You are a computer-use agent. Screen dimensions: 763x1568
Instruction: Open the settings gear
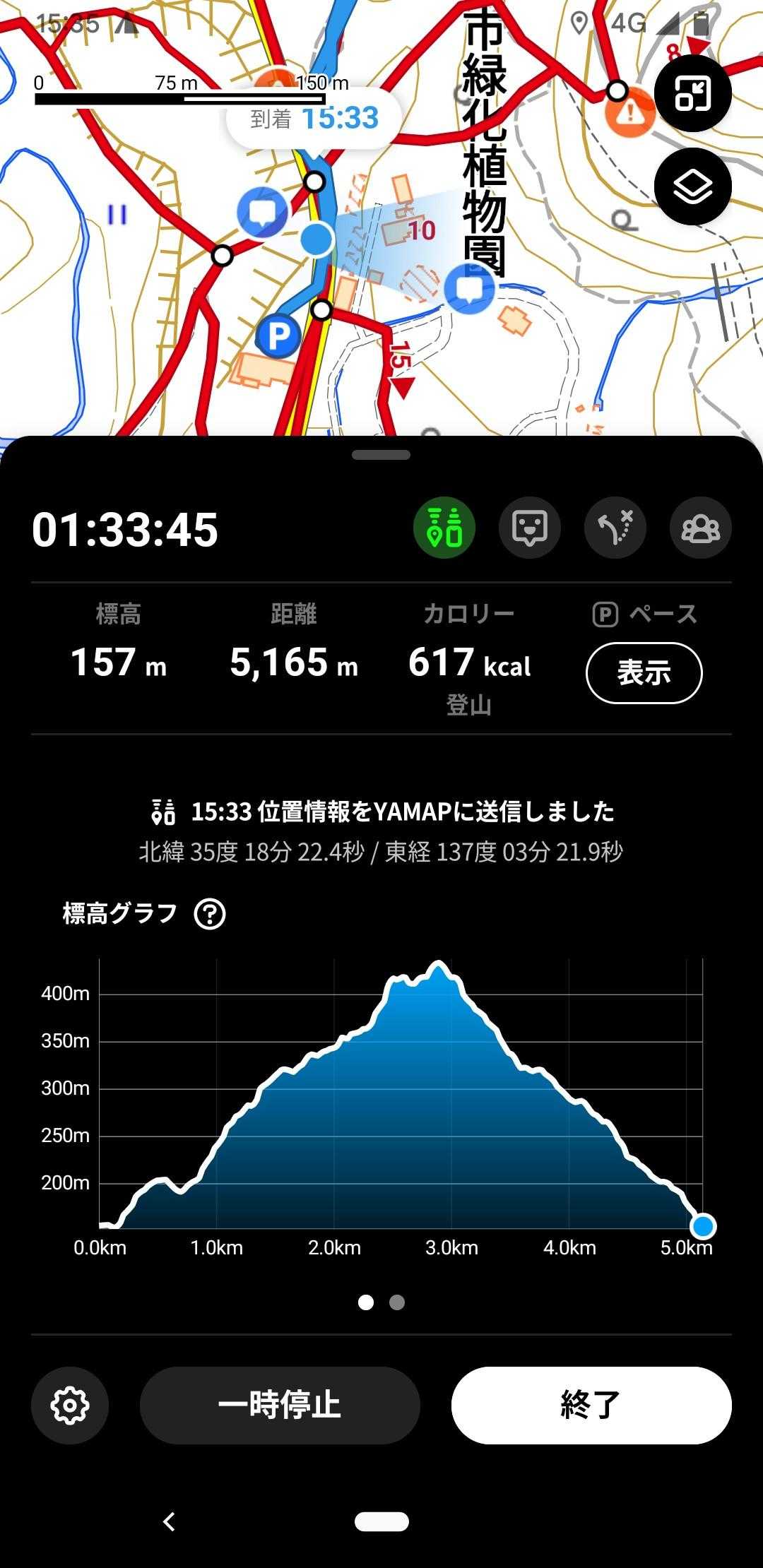click(x=70, y=1405)
